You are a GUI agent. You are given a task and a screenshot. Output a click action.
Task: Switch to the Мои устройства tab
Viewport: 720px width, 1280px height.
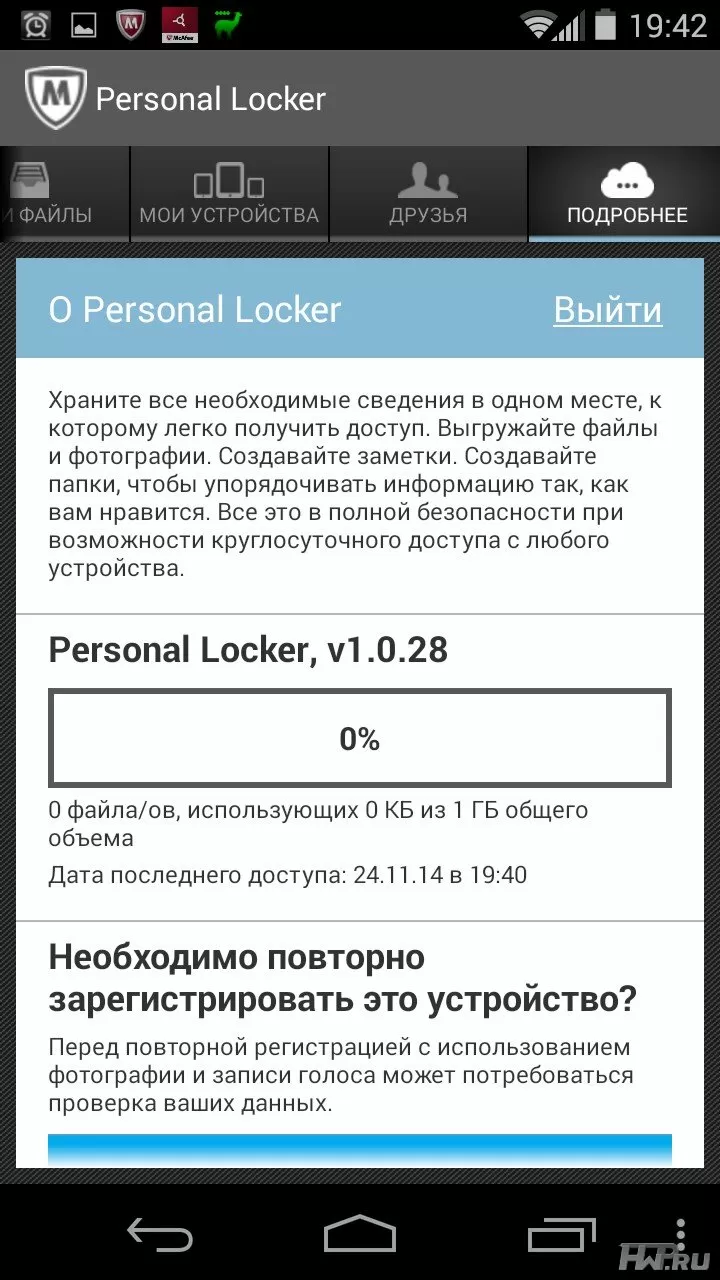(229, 194)
